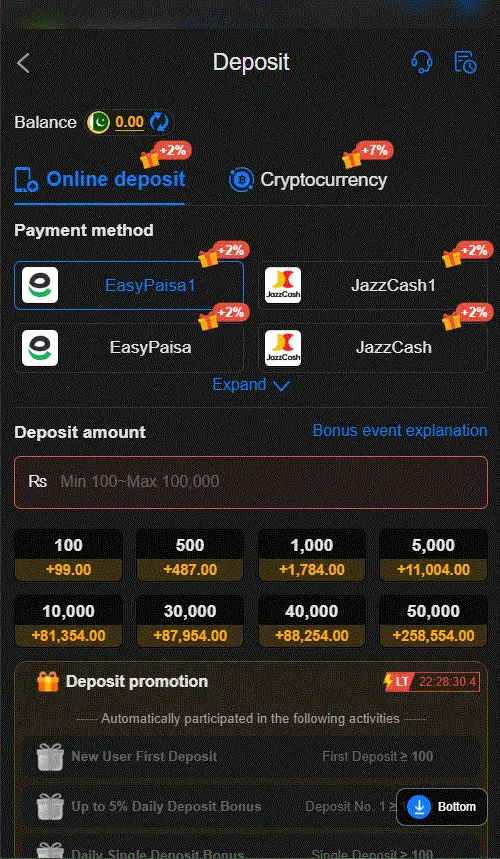The width and height of the screenshot is (500, 859).
Task: Open customer support headset icon
Action: click(x=421, y=62)
